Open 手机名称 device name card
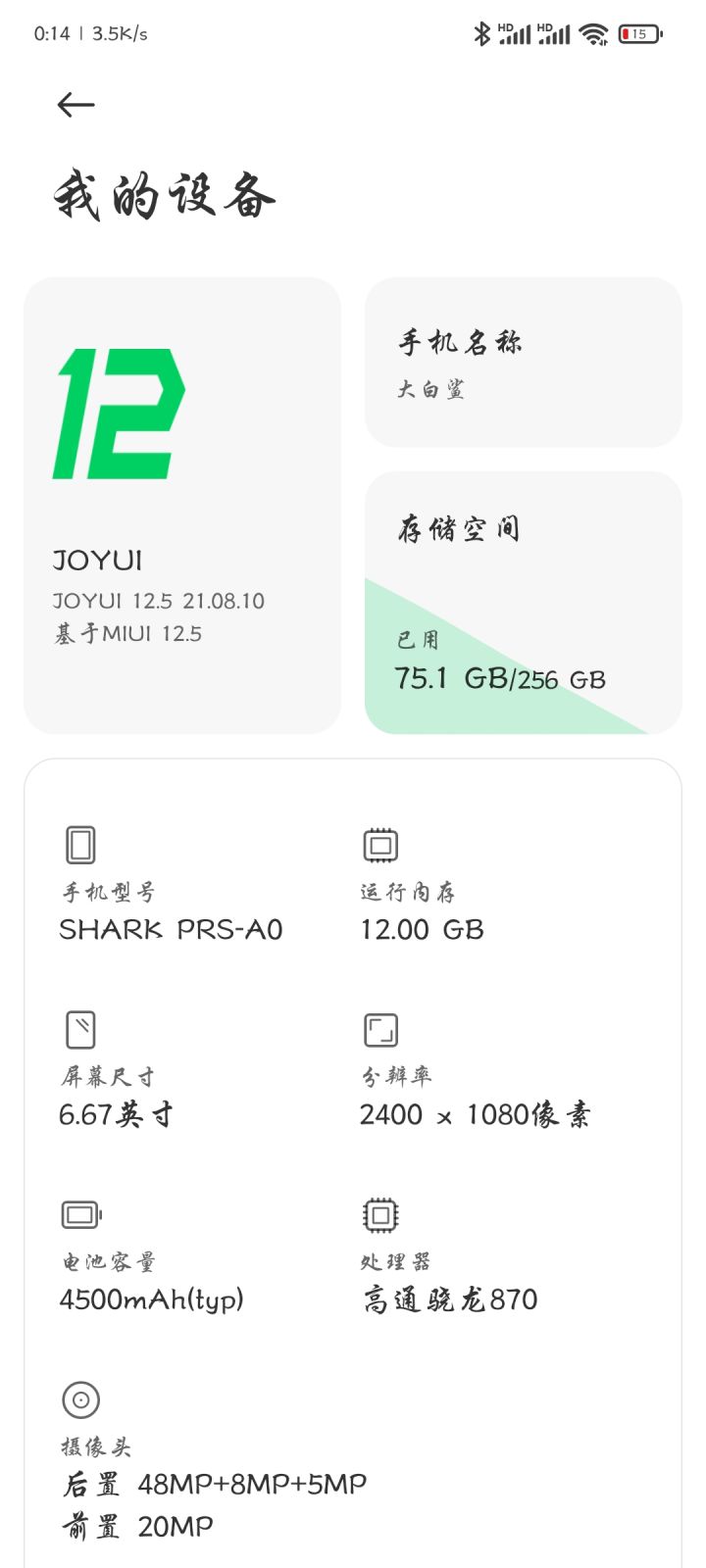Image resolution: width=706 pixels, height=1568 pixels. click(x=523, y=363)
